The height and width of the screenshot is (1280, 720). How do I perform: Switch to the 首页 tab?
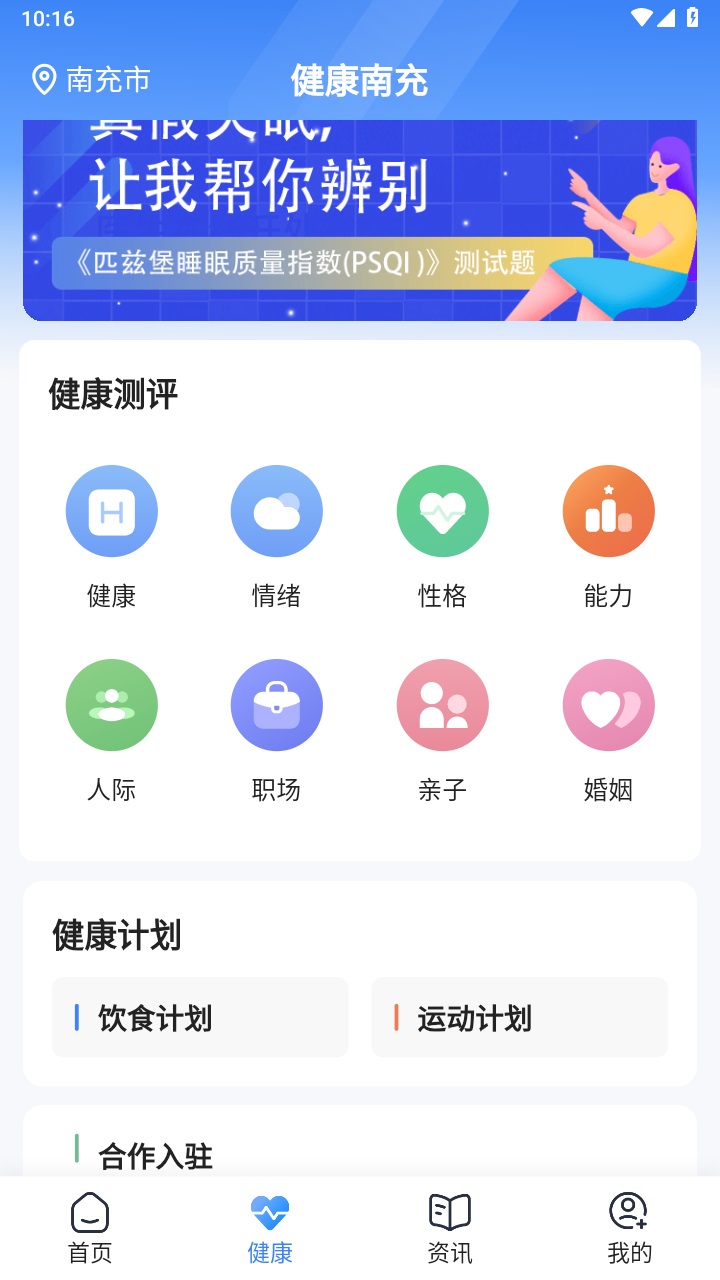pyautogui.click(x=90, y=1228)
